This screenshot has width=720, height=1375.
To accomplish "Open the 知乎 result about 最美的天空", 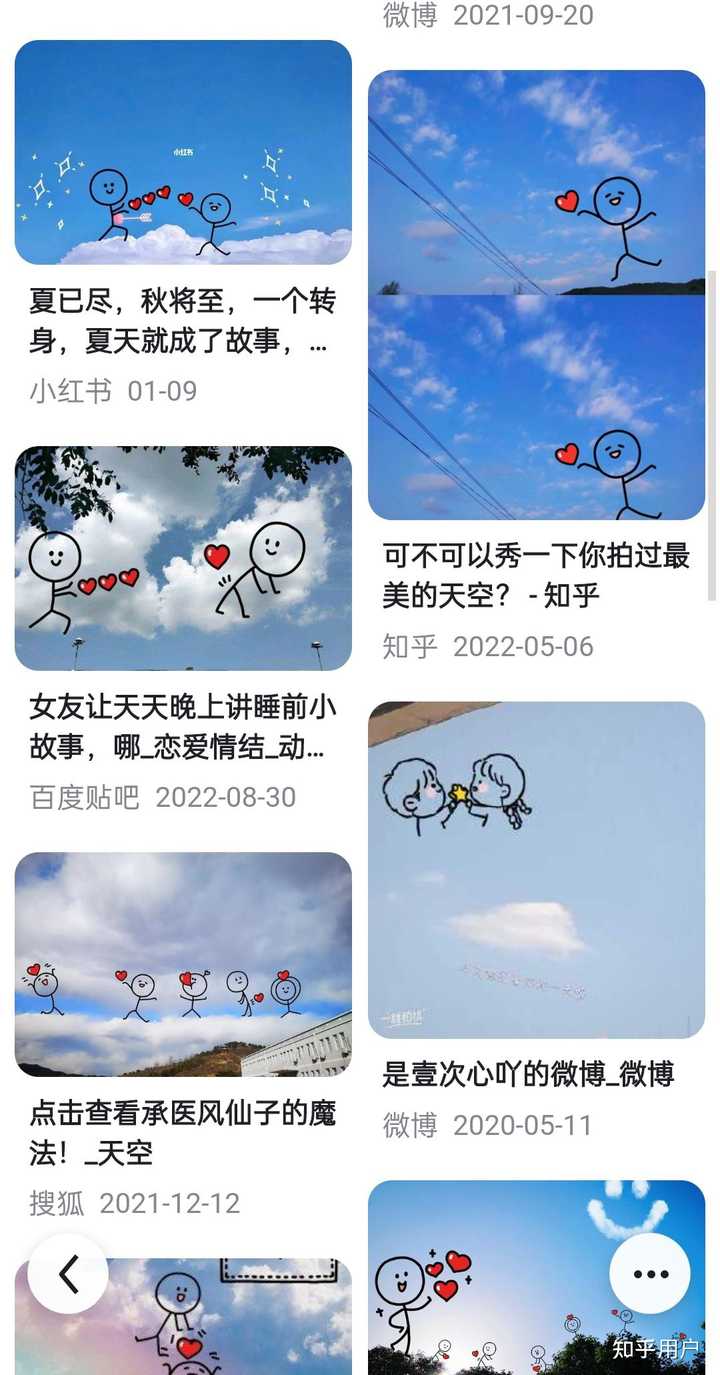I will [x=536, y=574].
